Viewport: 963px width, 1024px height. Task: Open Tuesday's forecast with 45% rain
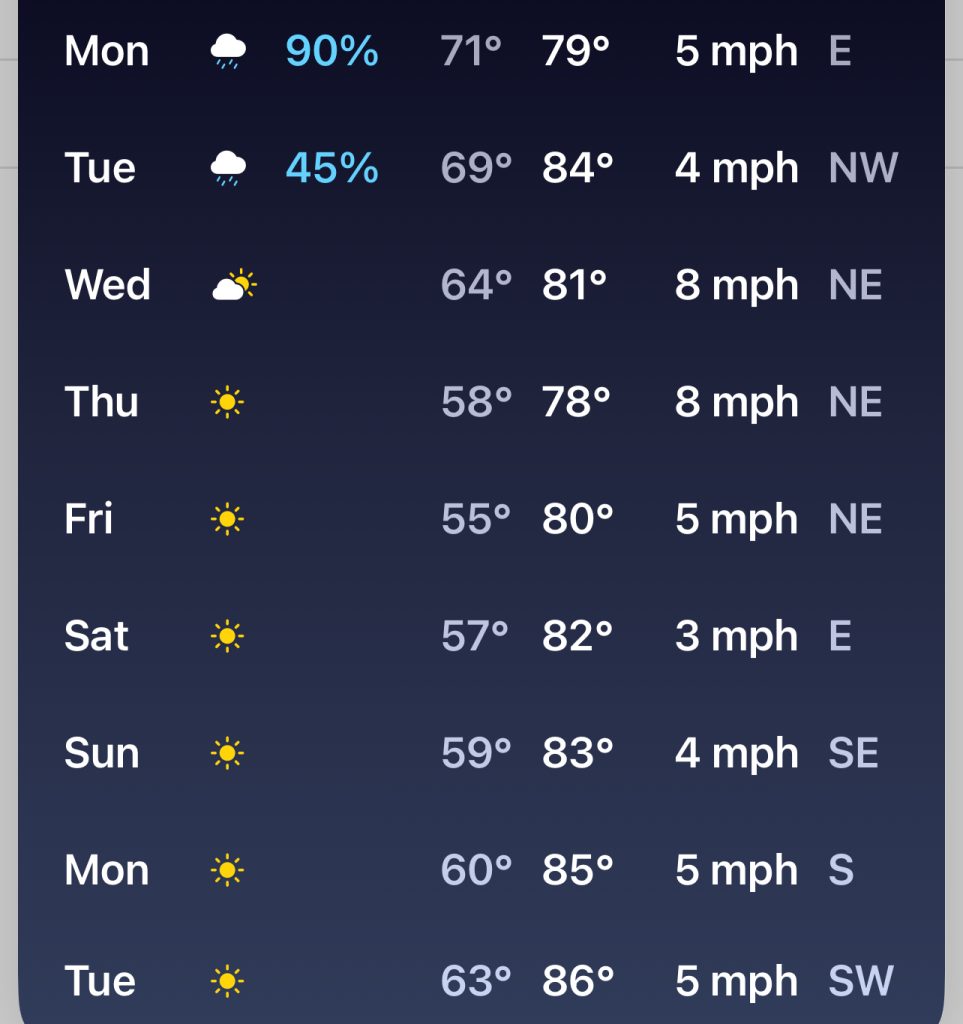[480, 168]
